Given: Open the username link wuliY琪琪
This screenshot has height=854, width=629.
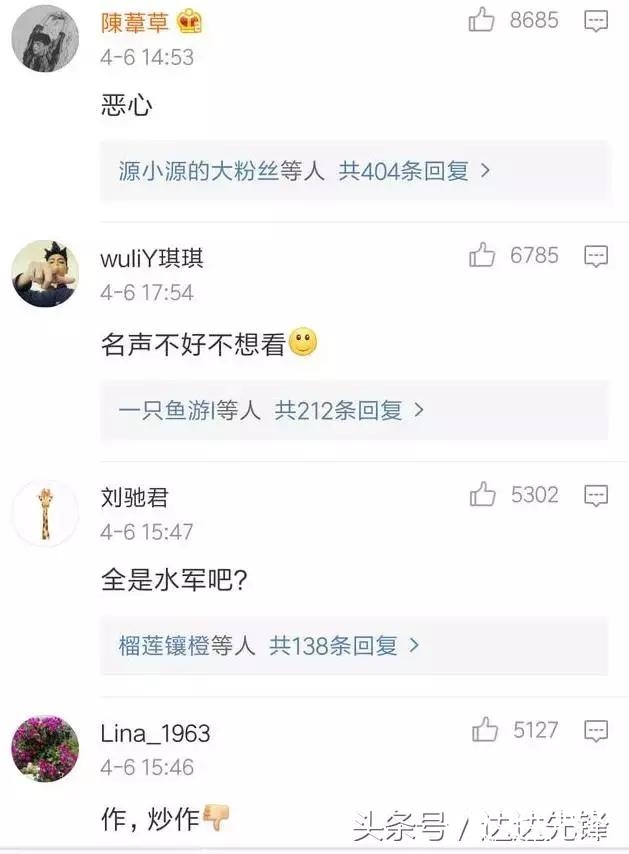Looking at the screenshot, I should click(152, 258).
